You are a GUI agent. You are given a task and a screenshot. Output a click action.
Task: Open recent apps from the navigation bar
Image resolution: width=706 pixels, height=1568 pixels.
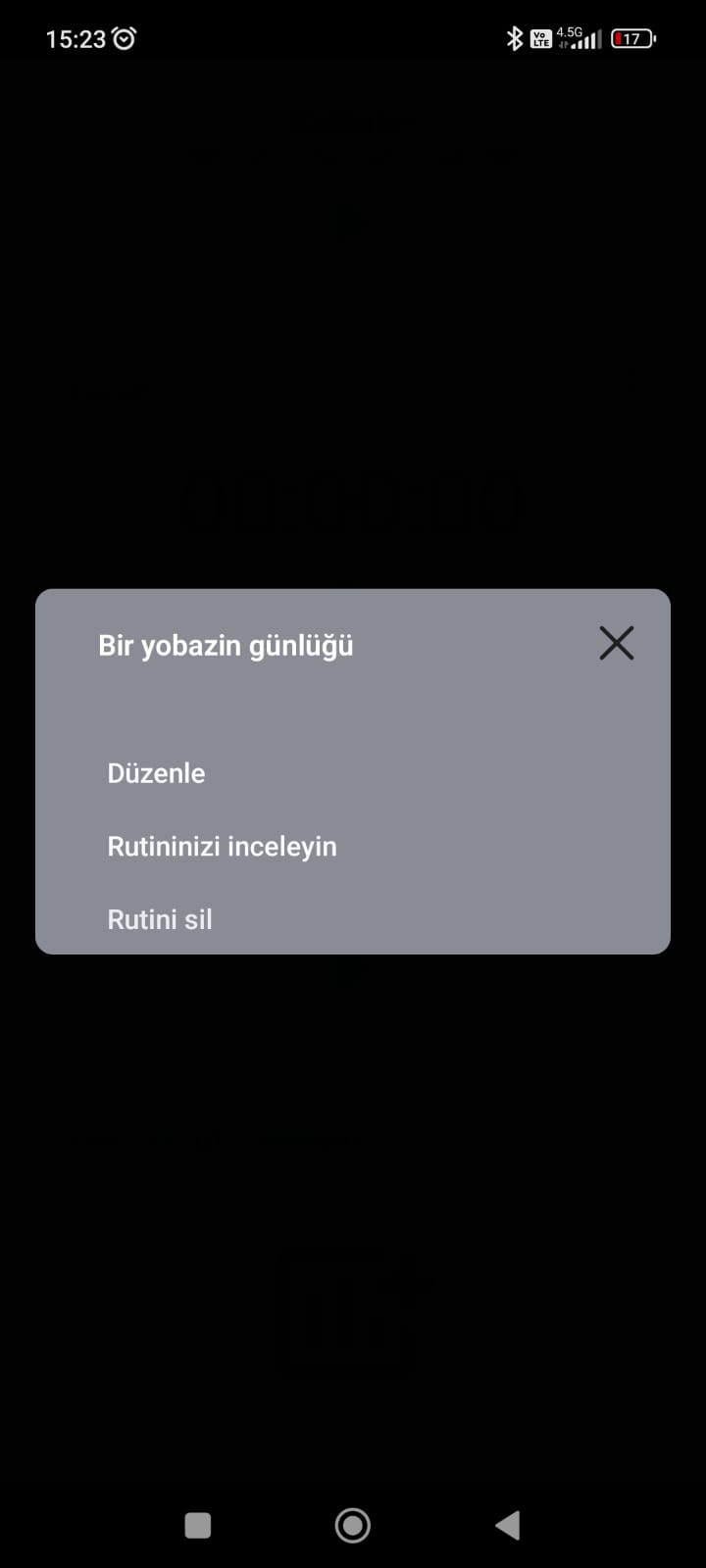[x=198, y=1525]
